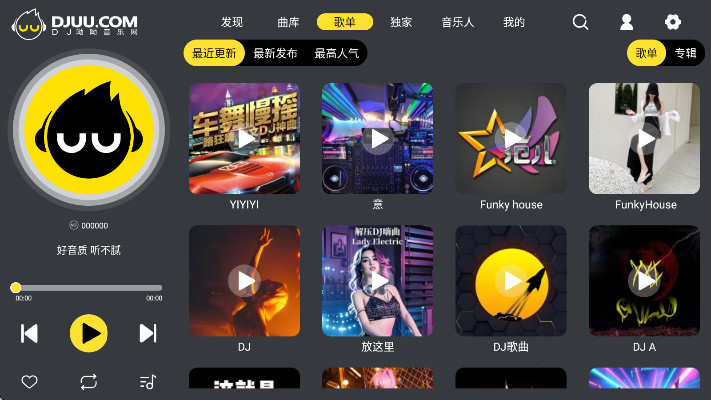This screenshot has width=711, height=400.
Task: Open the YIYIYI playlist
Action: 244,138
